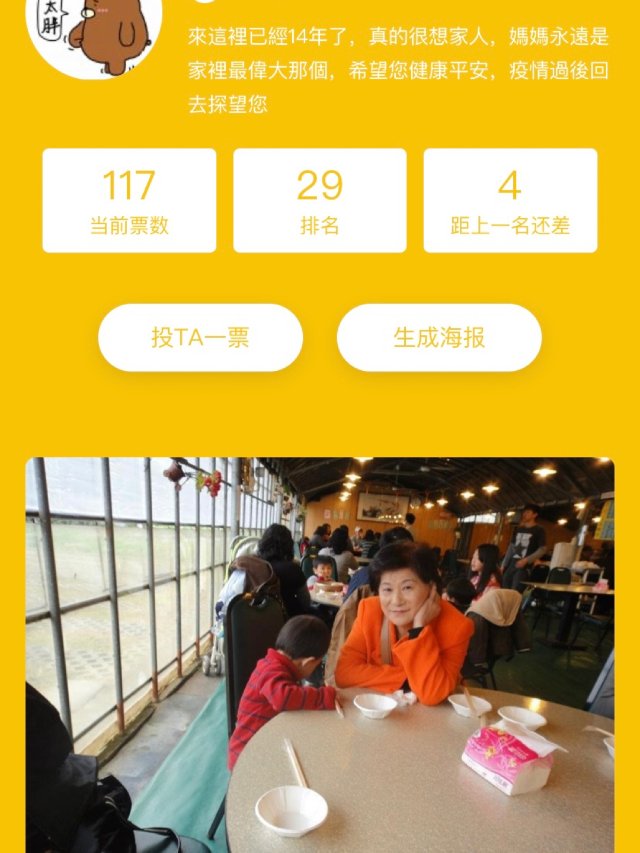Viewport: 640px width, 853px height.
Task: Vote with the 投TA一票 button
Action: tap(200, 338)
